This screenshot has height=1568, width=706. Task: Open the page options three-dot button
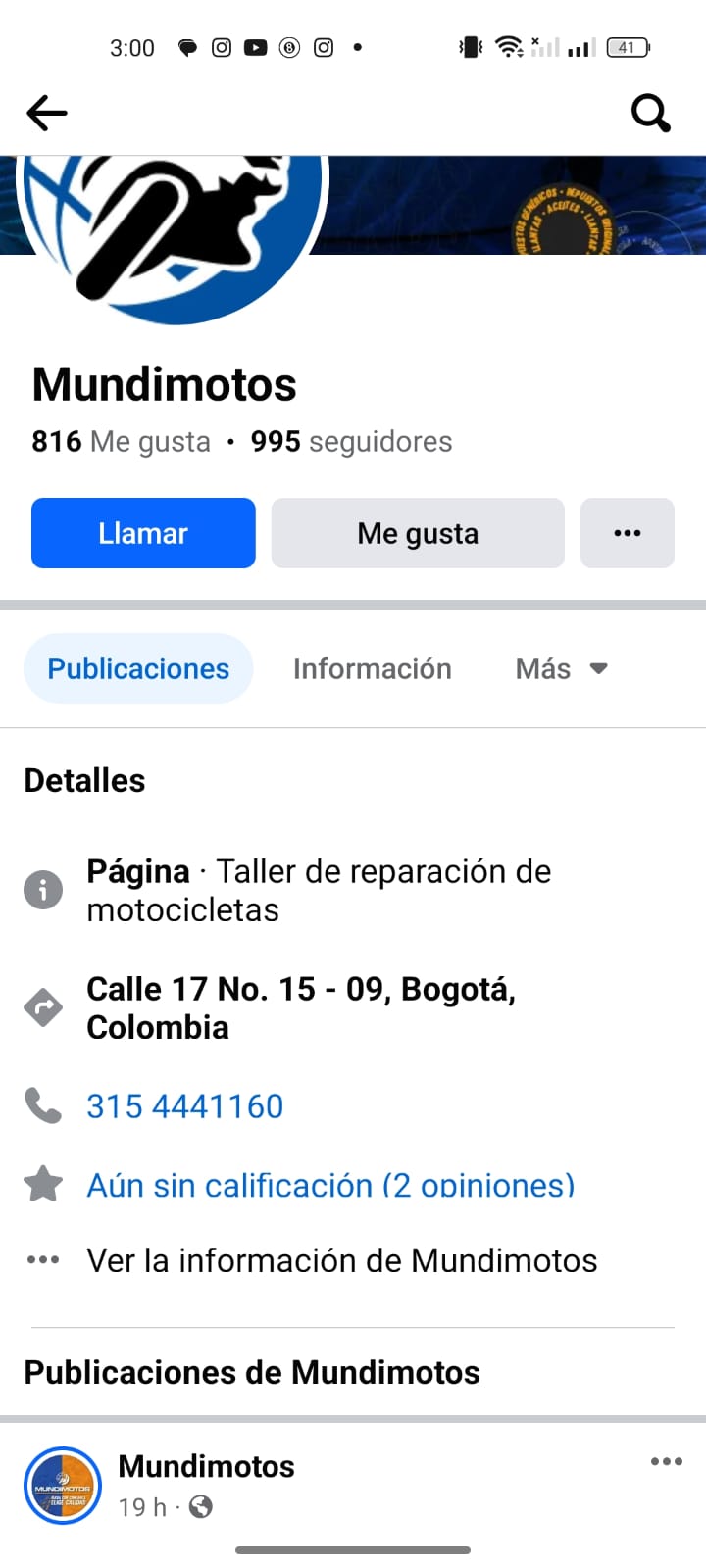pyautogui.click(x=628, y=533)
